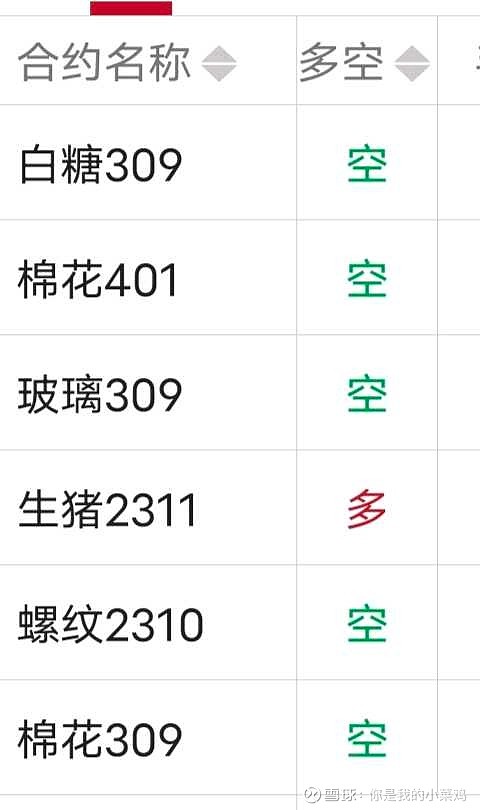View the 生猪2311 contract row
Image resolution: width=480 pixels, height=810 pixels.
tap(240, 508)
